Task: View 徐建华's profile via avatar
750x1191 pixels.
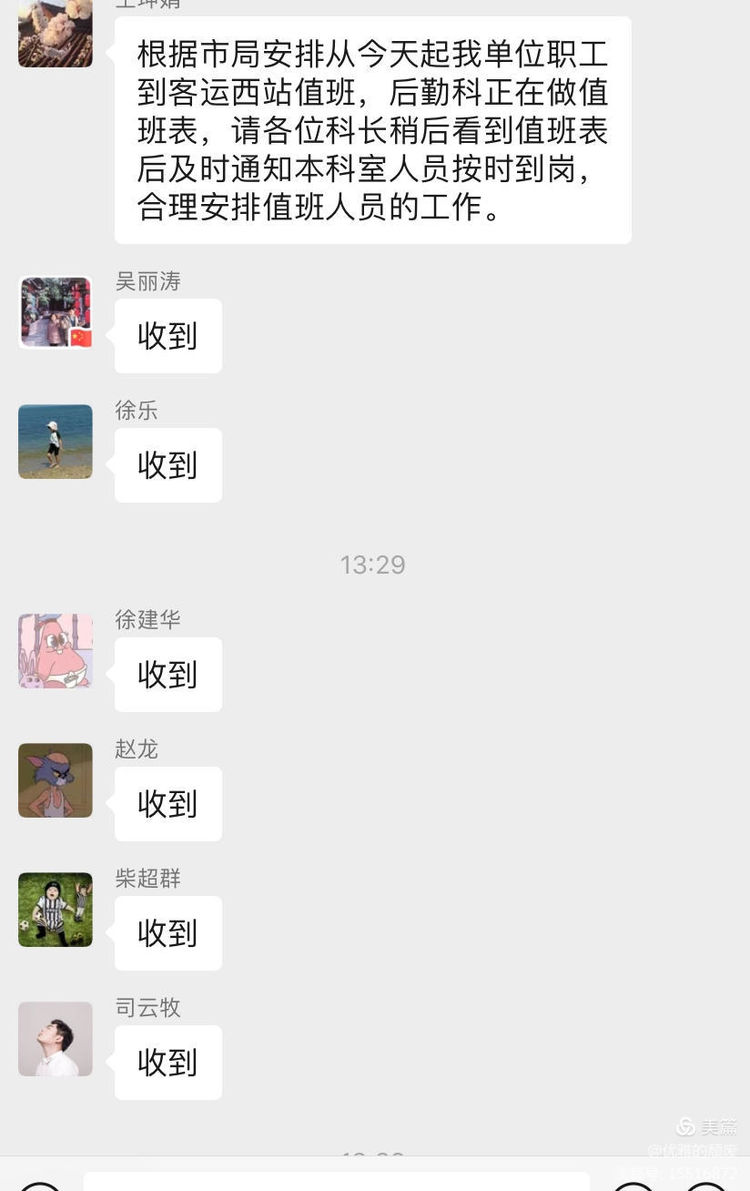Action: pos(55,651)
